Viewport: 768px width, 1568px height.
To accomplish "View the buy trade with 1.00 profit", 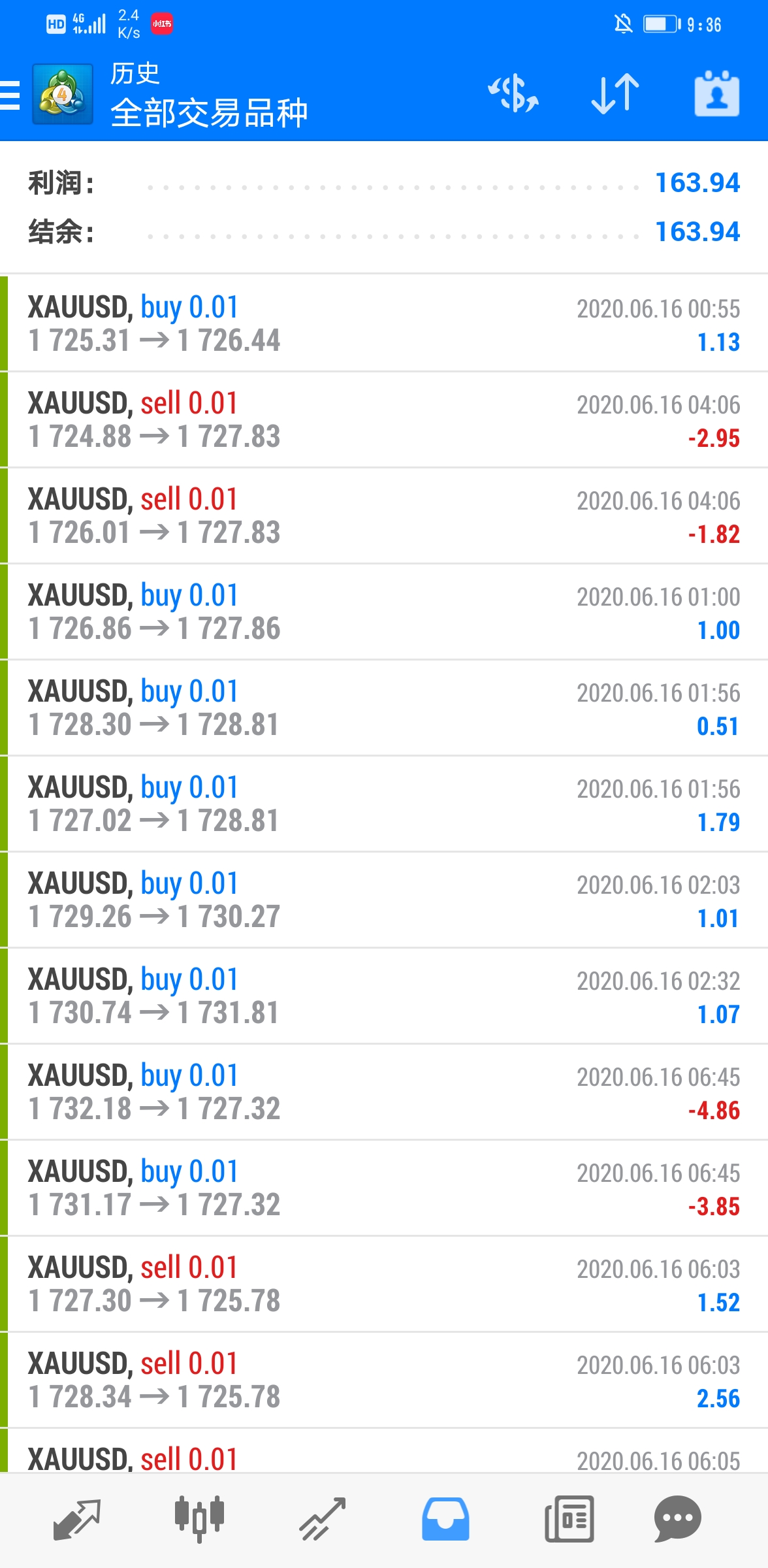I will click(x=384, y=612).
